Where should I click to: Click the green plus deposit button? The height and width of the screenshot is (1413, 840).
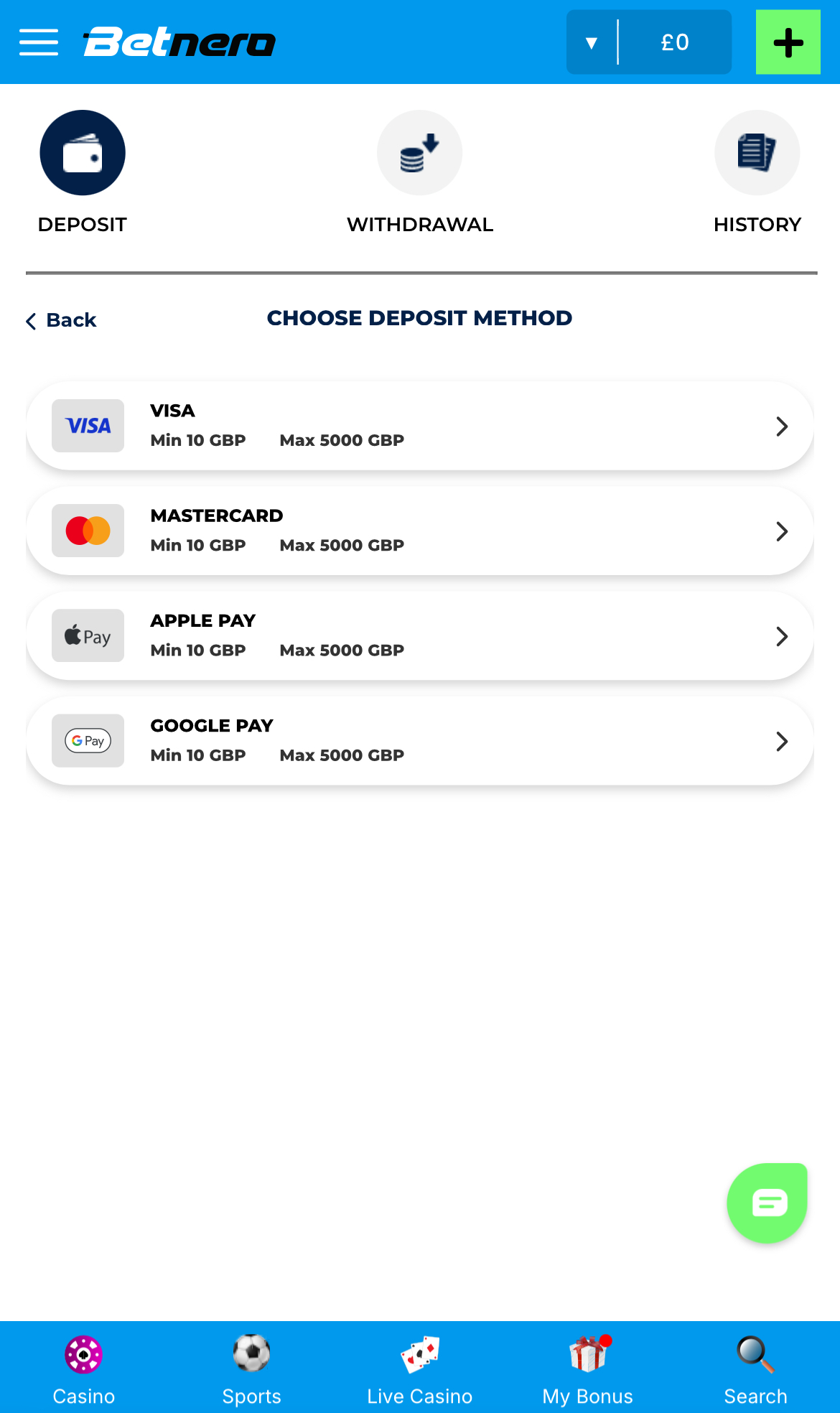click(788, 42)
